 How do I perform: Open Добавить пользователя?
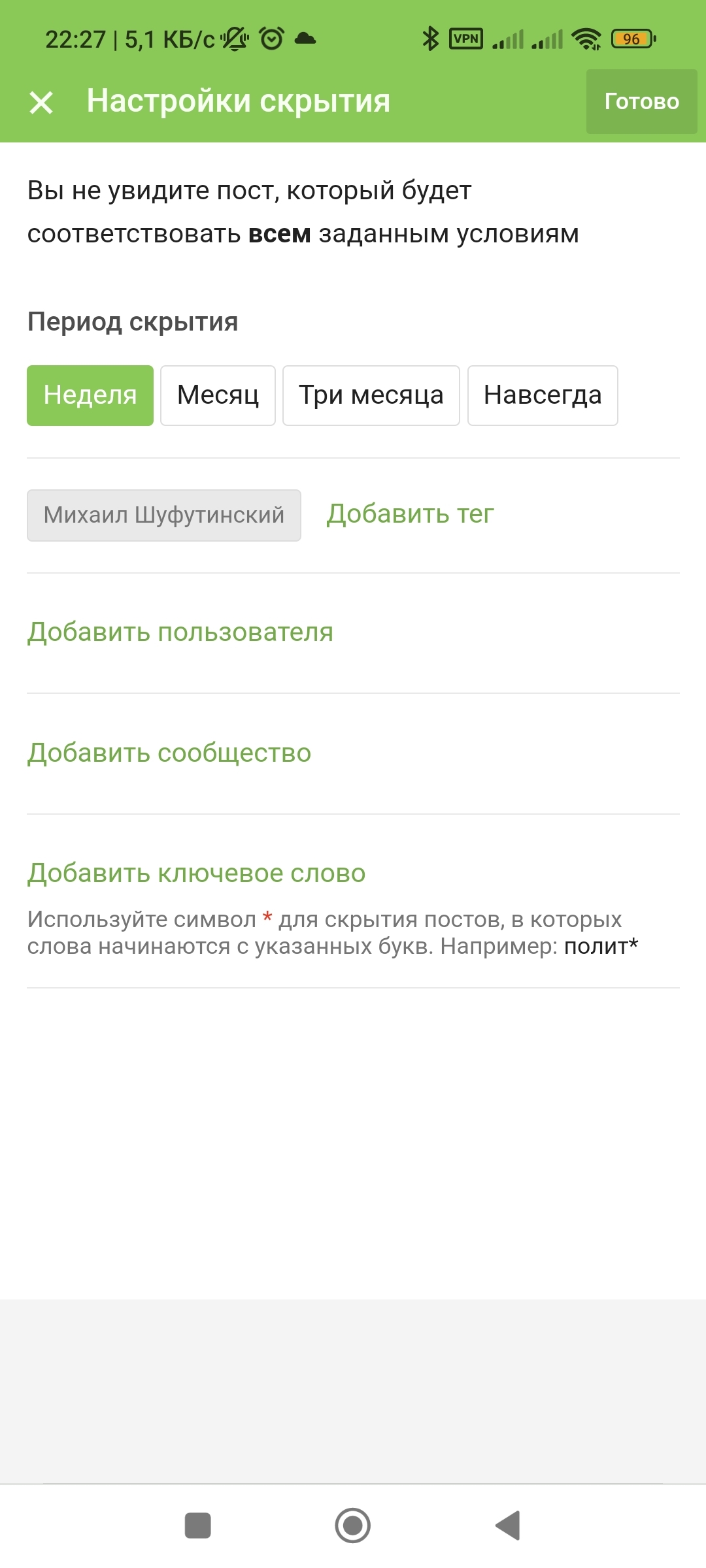click(180, 632)
